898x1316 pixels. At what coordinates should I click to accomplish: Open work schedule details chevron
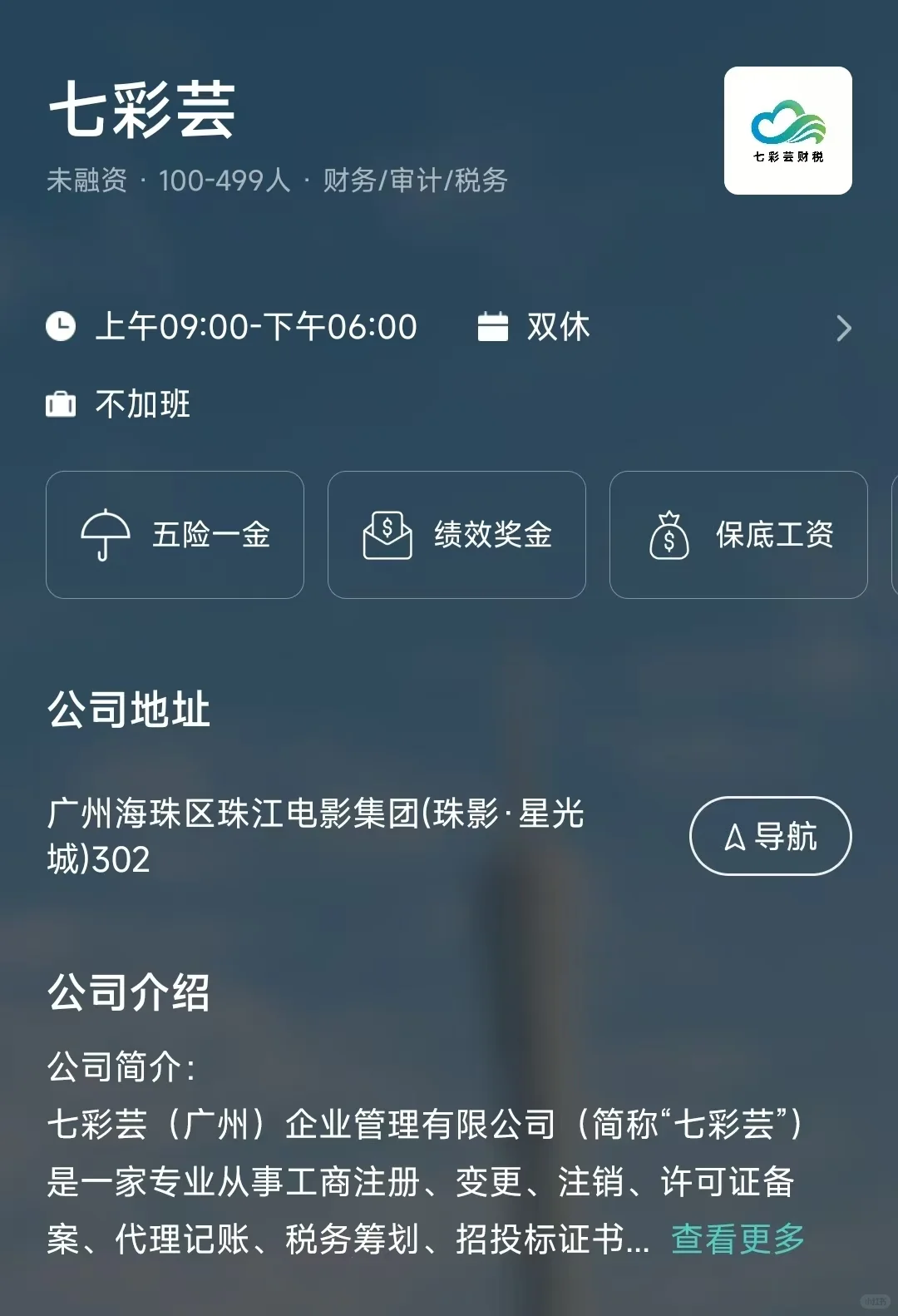843,329
